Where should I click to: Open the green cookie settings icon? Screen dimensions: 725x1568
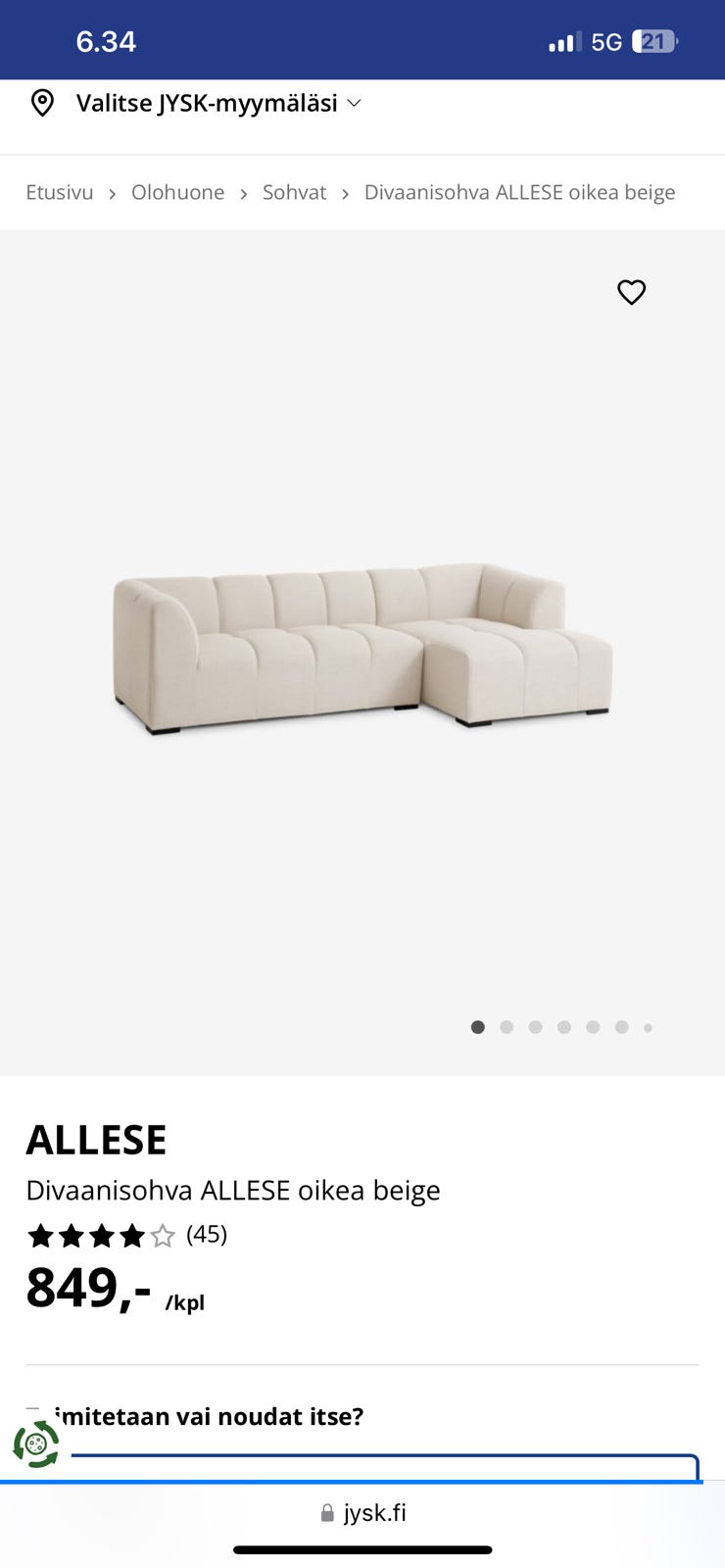[36, 1444]
